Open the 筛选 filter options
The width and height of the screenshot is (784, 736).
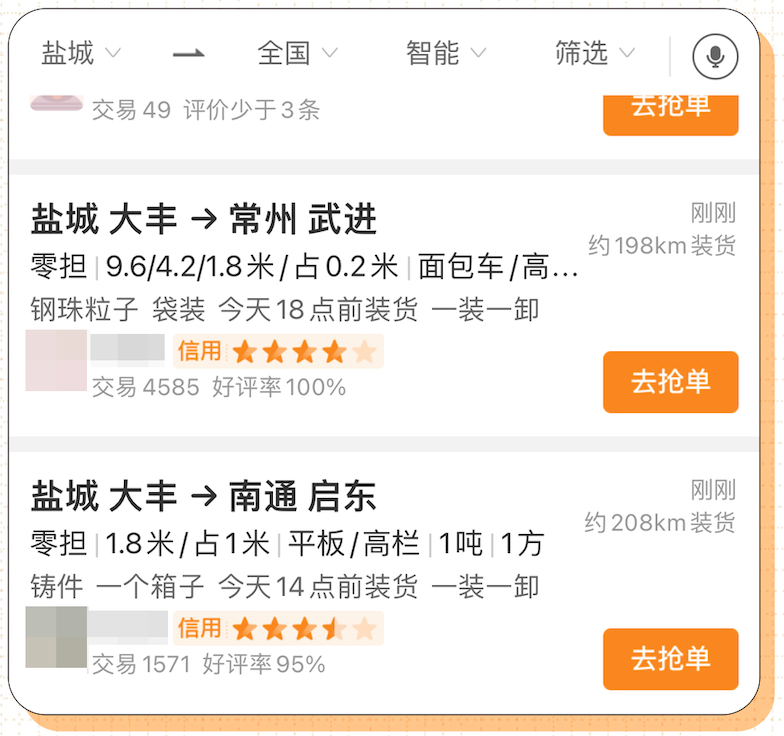(x=594, y=53)
